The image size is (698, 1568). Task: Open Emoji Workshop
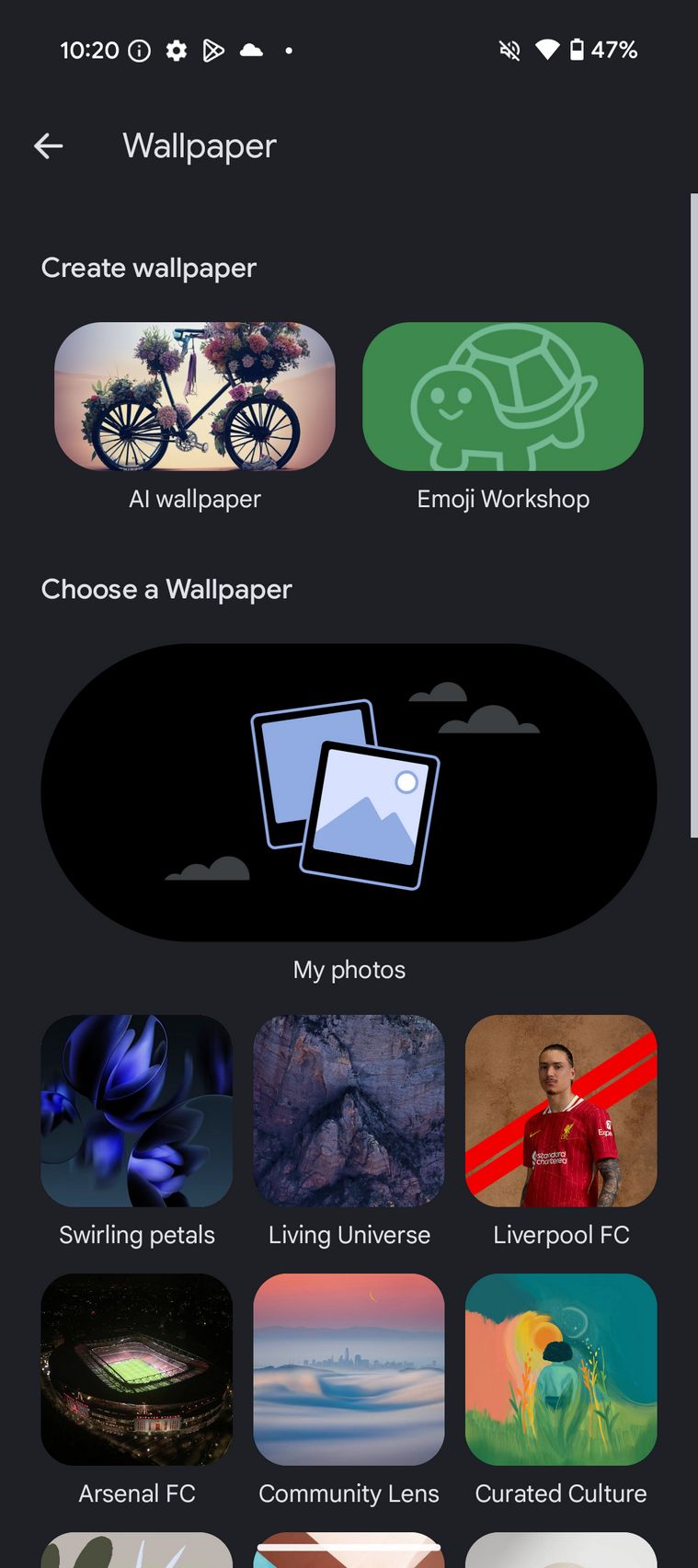[x=503, y=397]
